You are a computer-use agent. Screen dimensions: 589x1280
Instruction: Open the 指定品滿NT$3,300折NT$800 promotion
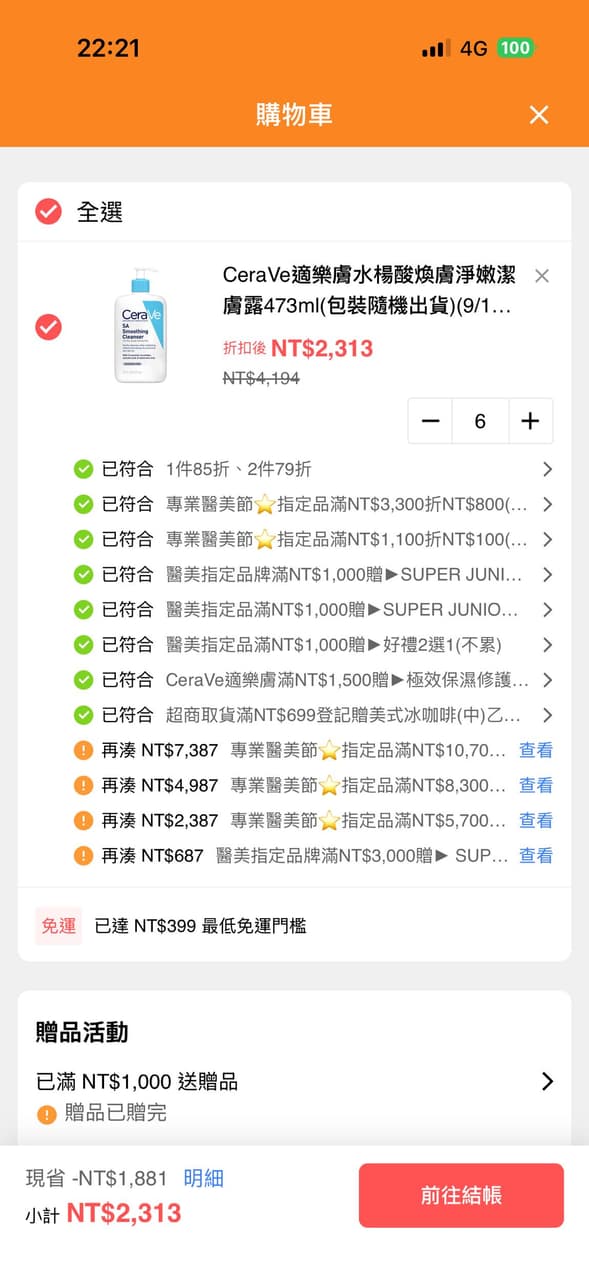(x=313, y=504)
